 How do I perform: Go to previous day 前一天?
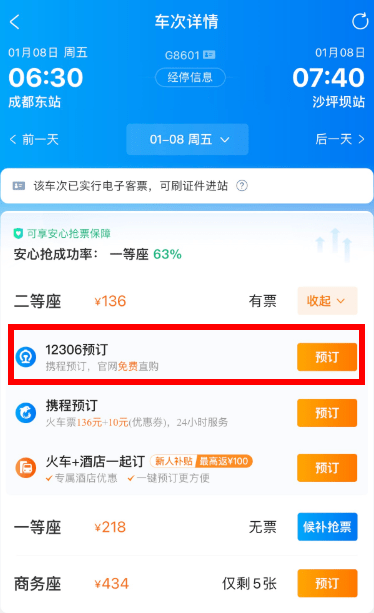coord(34,139)
